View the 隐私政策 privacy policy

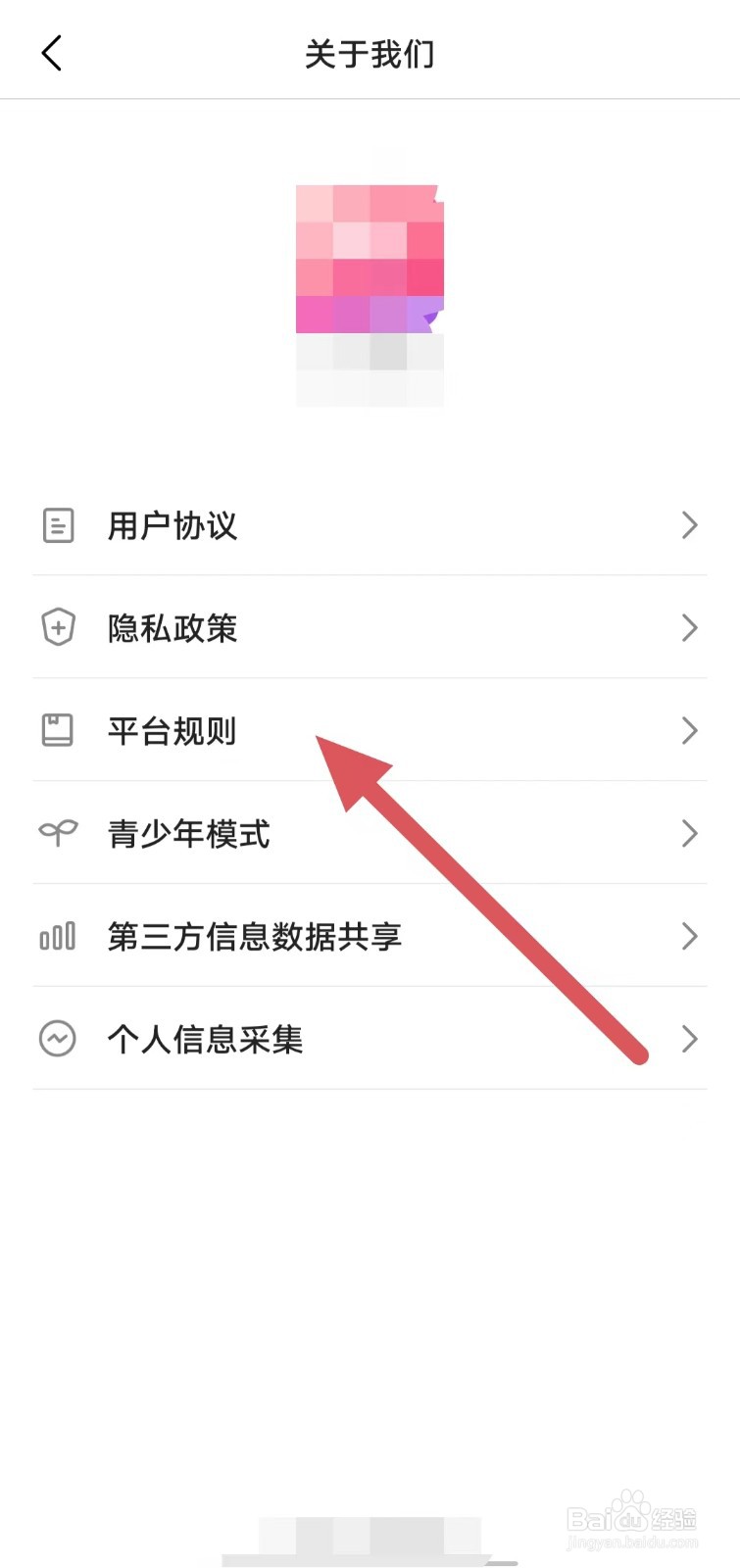tap(173, 628)
